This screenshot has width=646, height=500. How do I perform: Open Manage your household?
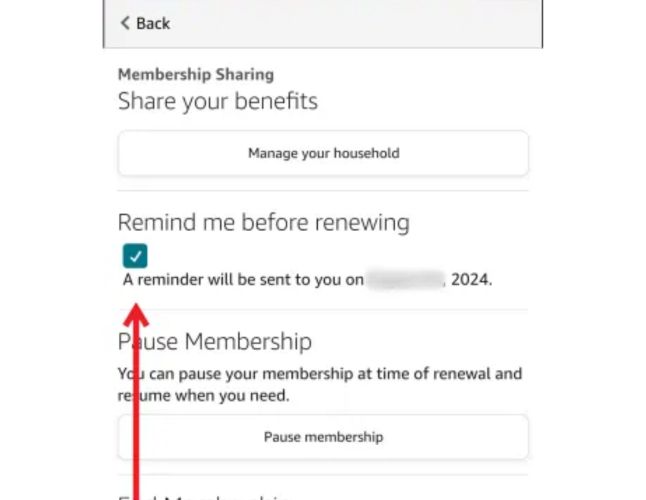tap(323, 154)
